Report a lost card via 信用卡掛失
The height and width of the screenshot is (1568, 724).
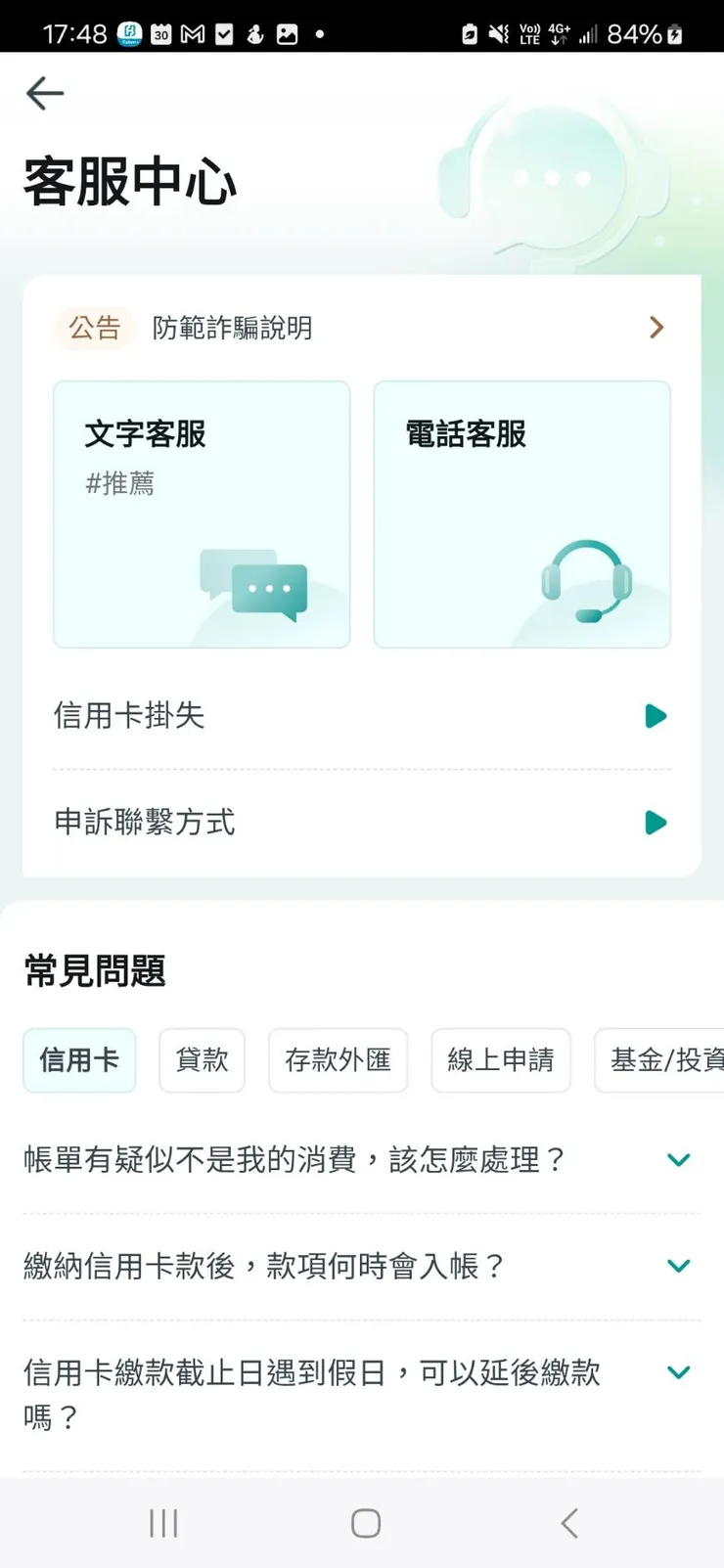coord(362,716)
